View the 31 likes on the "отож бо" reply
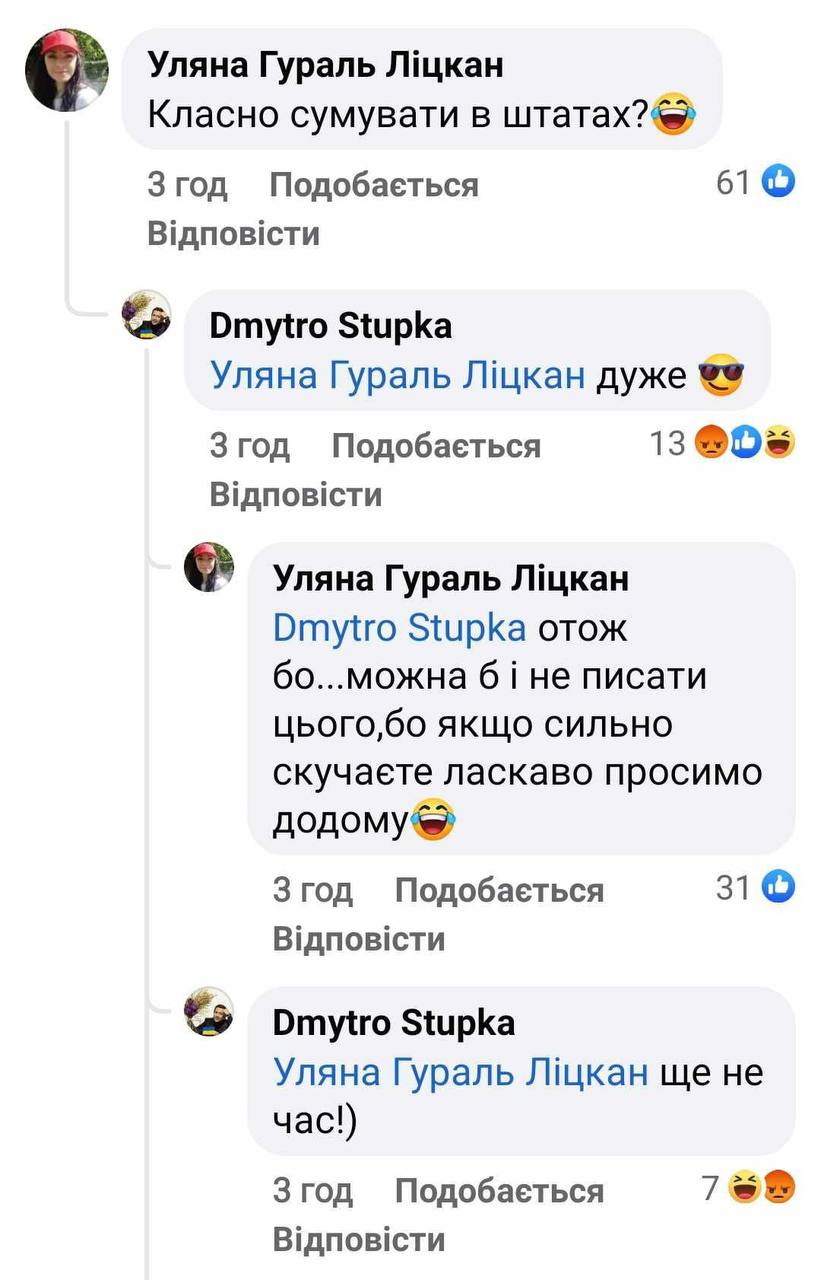821x1280 pixels. pyautogui.click(x=756, y=887)
